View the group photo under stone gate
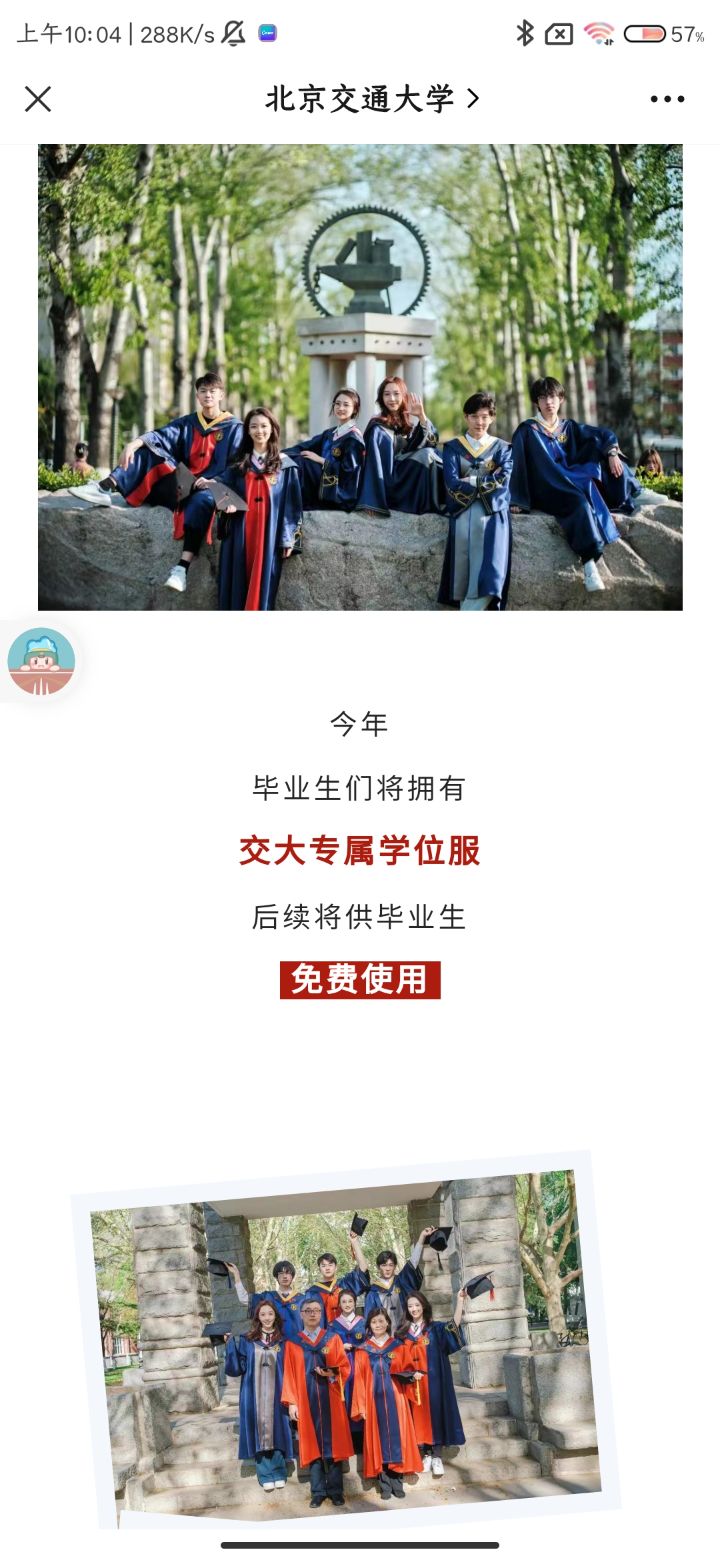This screenshot has width=720, height=1560. coord(345,1345)
